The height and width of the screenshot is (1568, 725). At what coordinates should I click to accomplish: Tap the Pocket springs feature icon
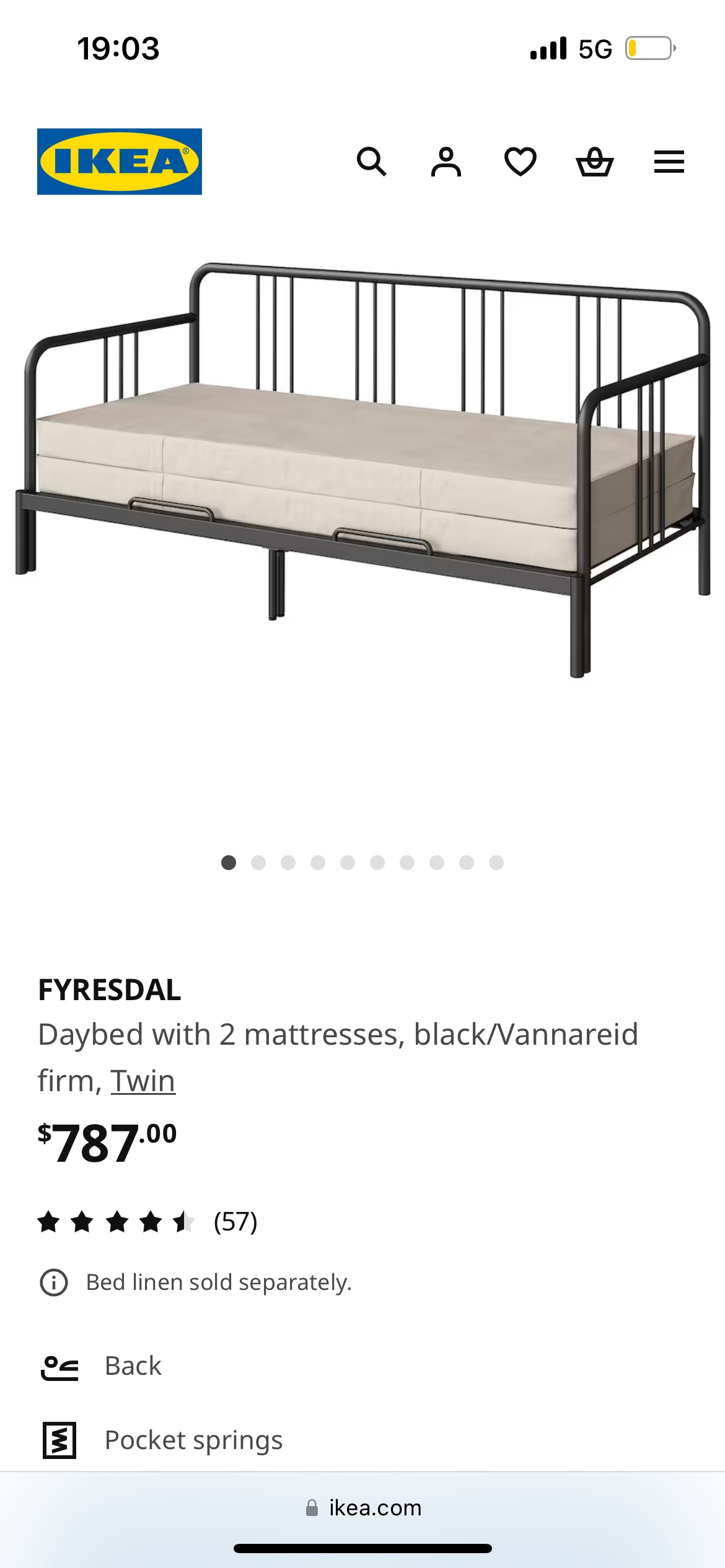coord(58,1443)
